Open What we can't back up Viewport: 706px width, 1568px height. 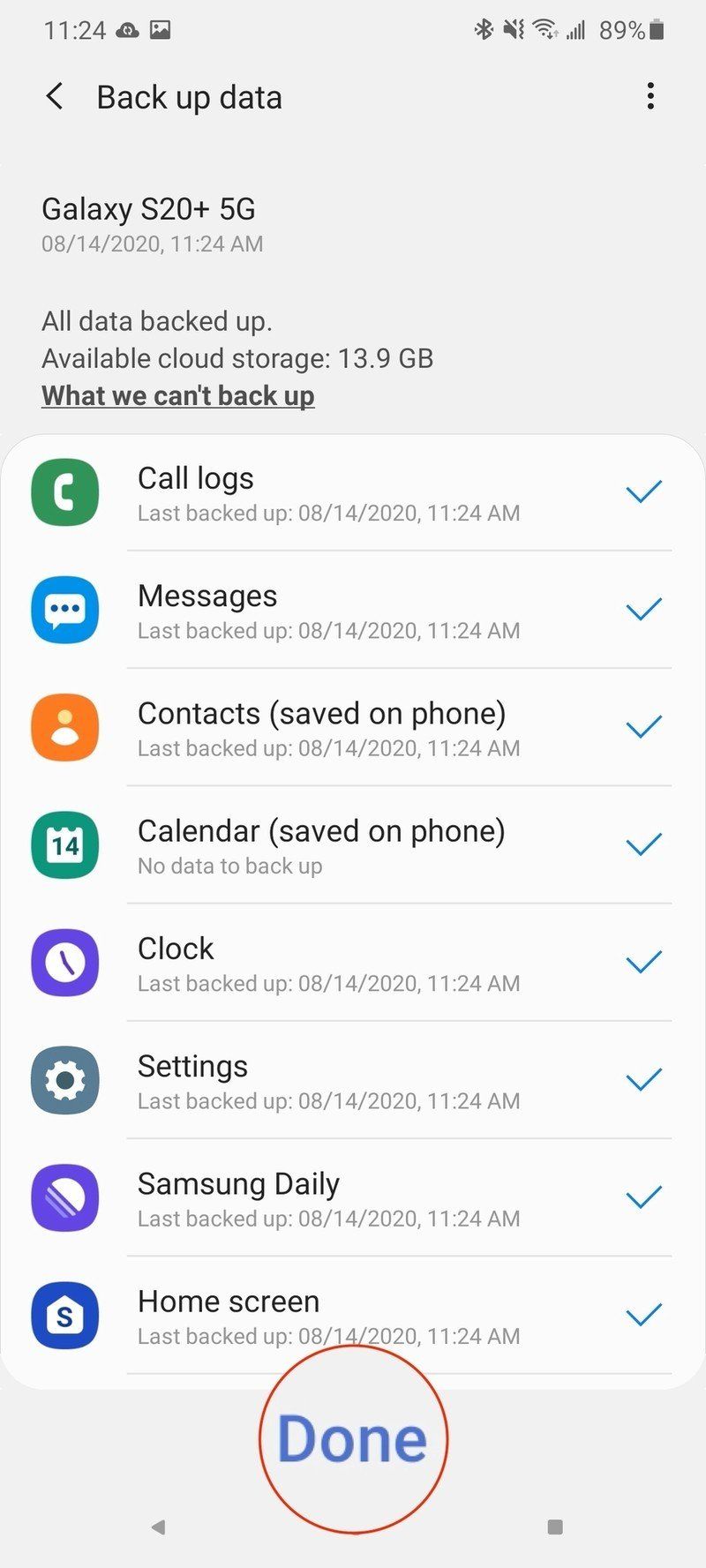pyautogui.click(x=177, y=395)
